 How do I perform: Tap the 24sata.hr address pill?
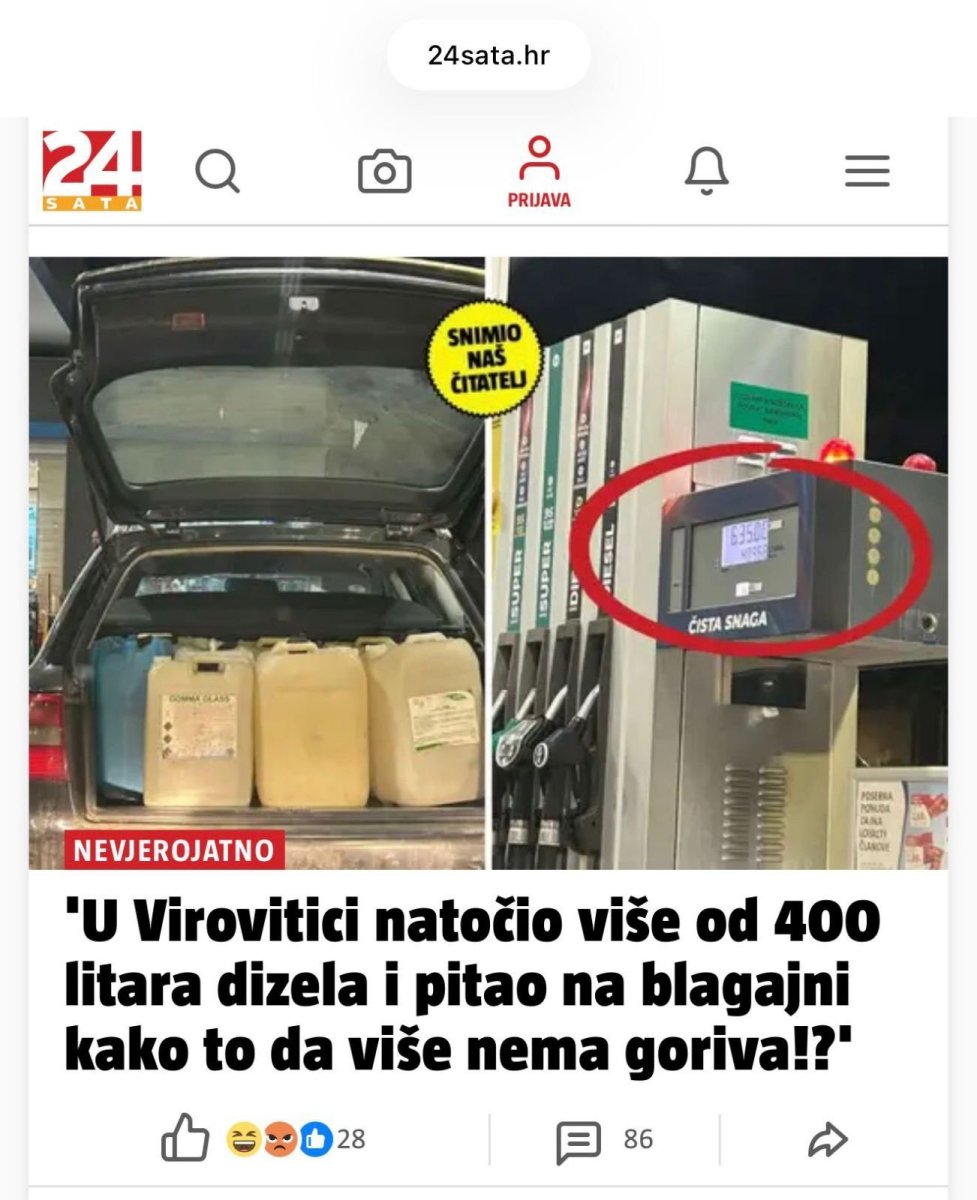click(x=488, y=55)
